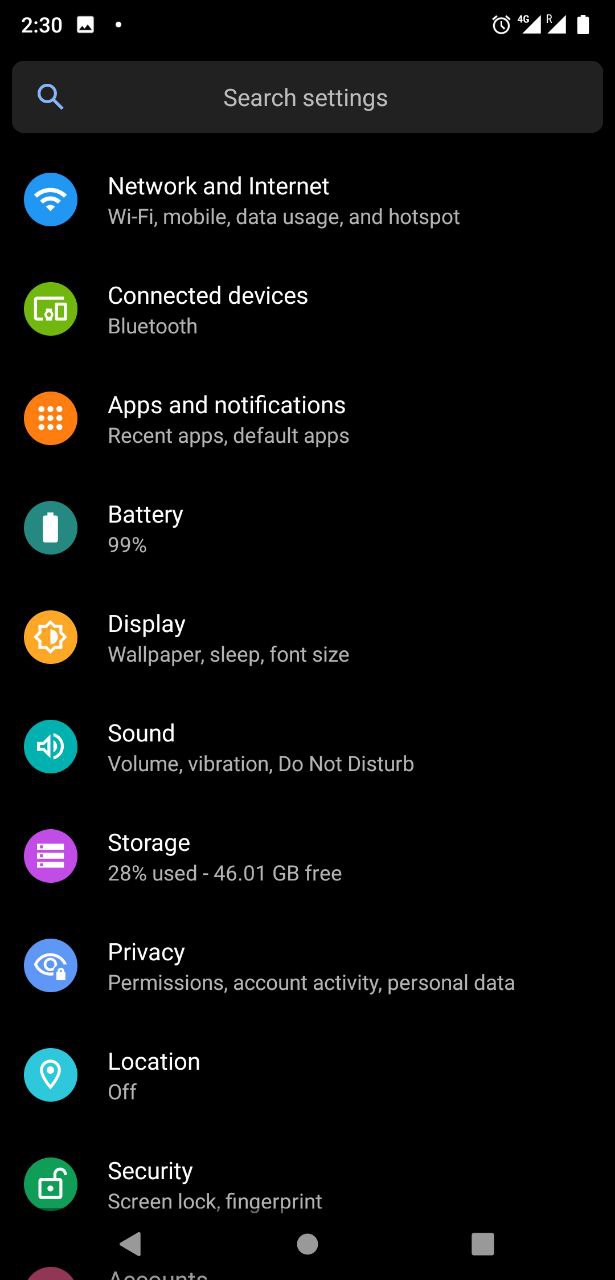
Task: Show recent apps
Action: click(x=483, y=1243)
